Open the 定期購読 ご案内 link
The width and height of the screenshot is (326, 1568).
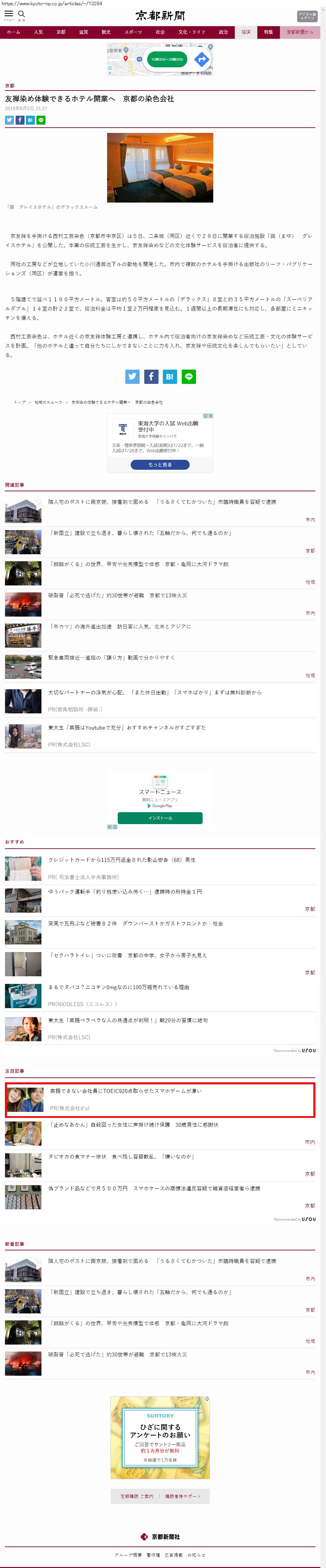[x=137, y=1495]
